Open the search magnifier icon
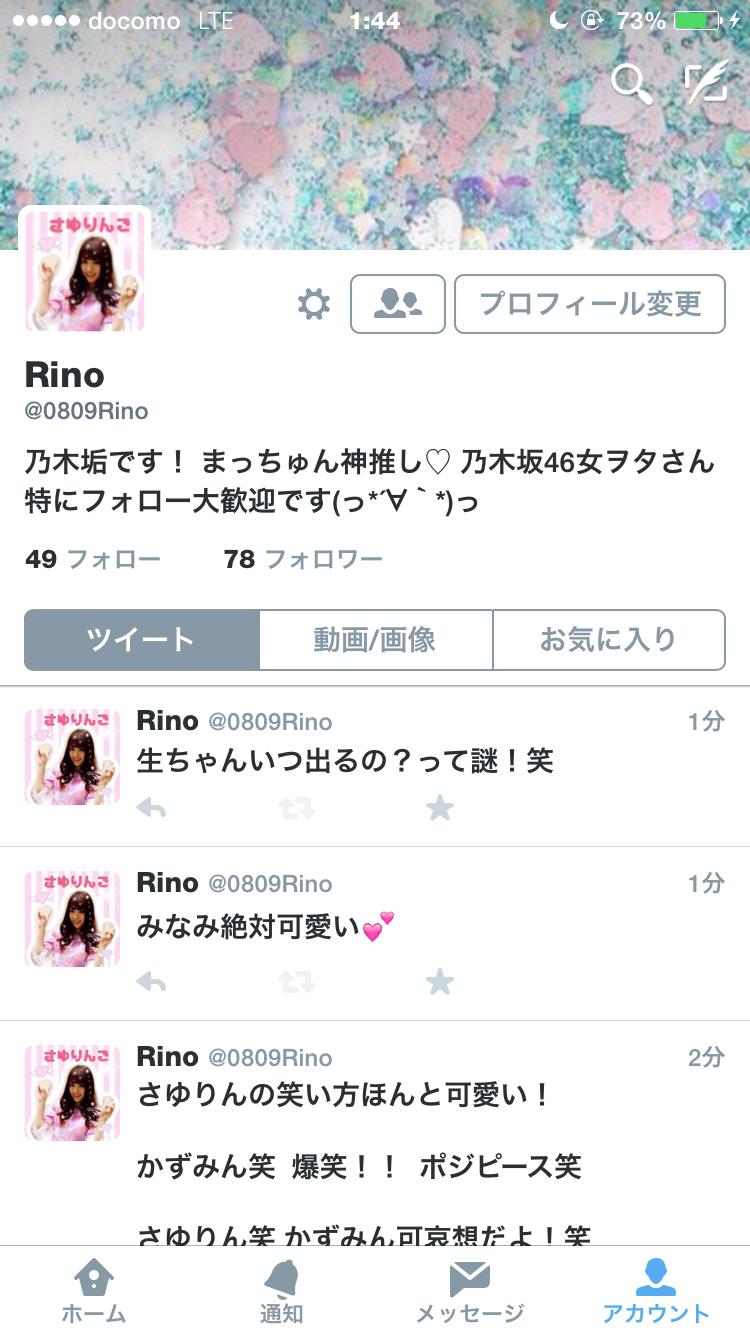This screenshot has width=750, height=1334. point(631,85)
